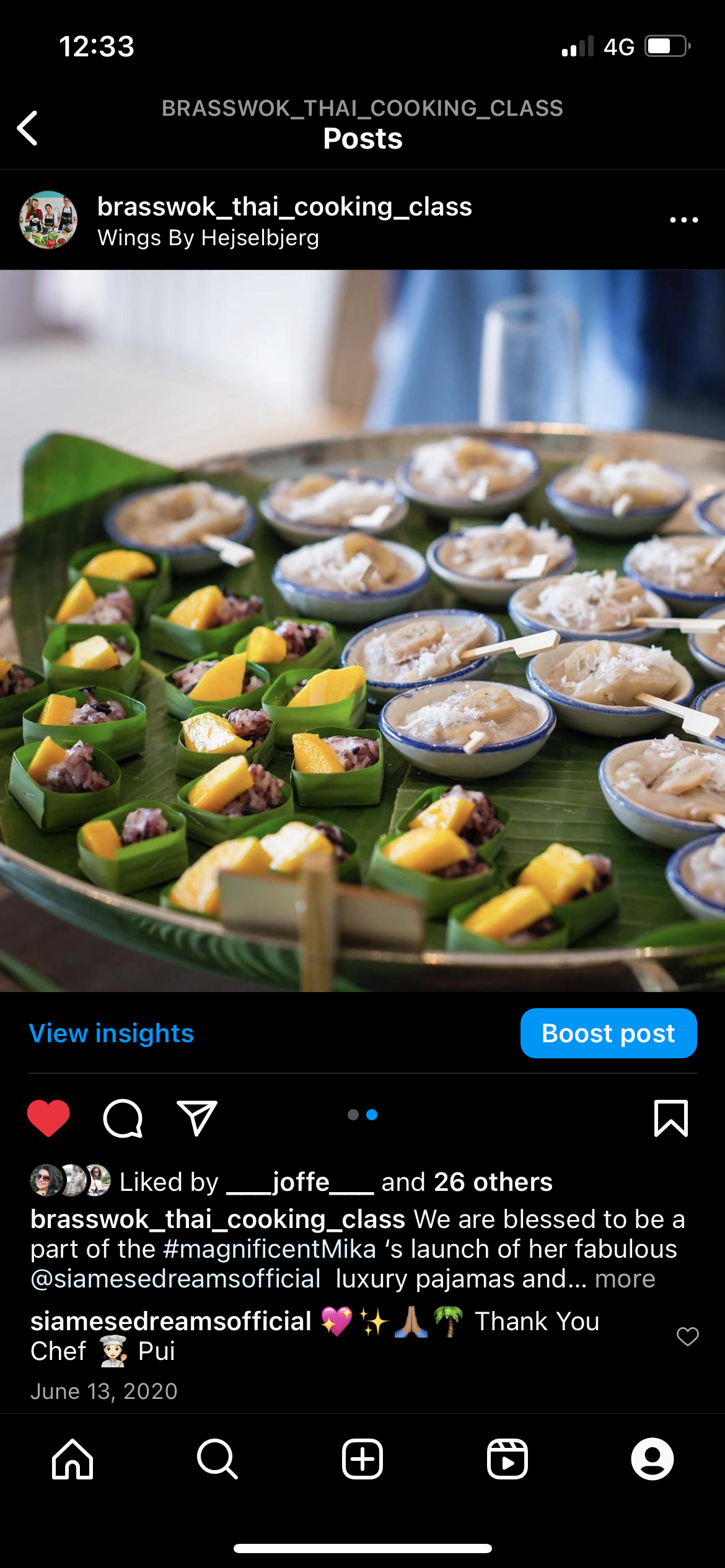This screenshot has width=725, height=1568.
Task: Open the Wings By Hejselbjerg location
Action: tap(208, 238)
